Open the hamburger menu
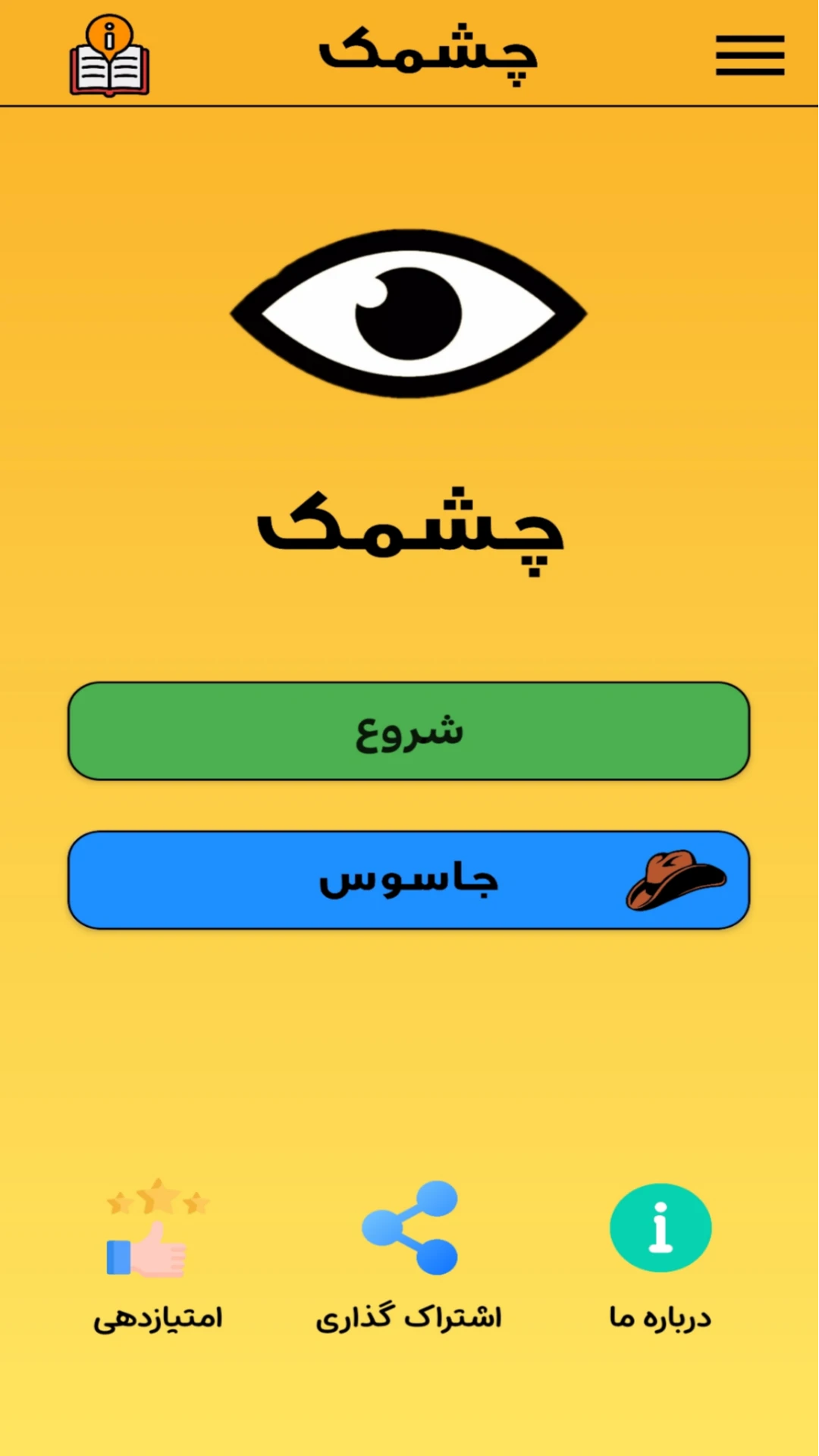 [749, 55]
